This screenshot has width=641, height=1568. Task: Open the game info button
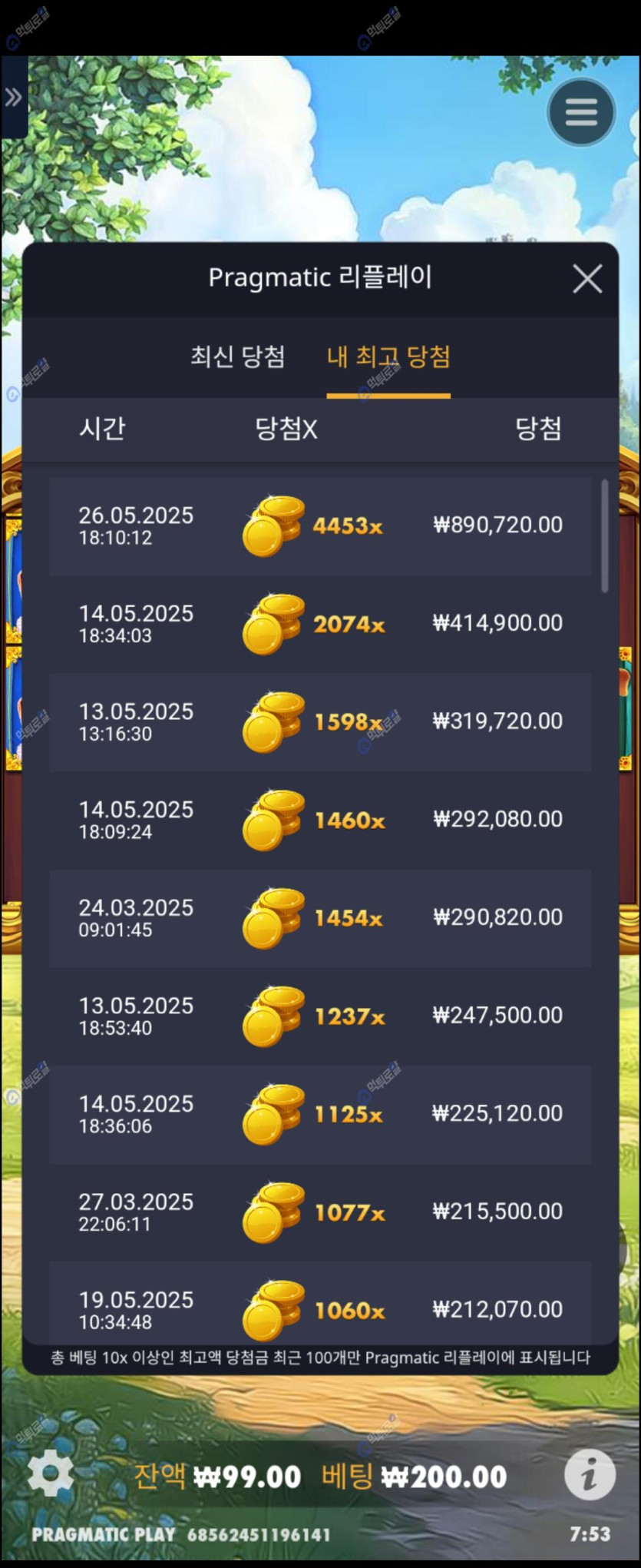pos(590,1474)
